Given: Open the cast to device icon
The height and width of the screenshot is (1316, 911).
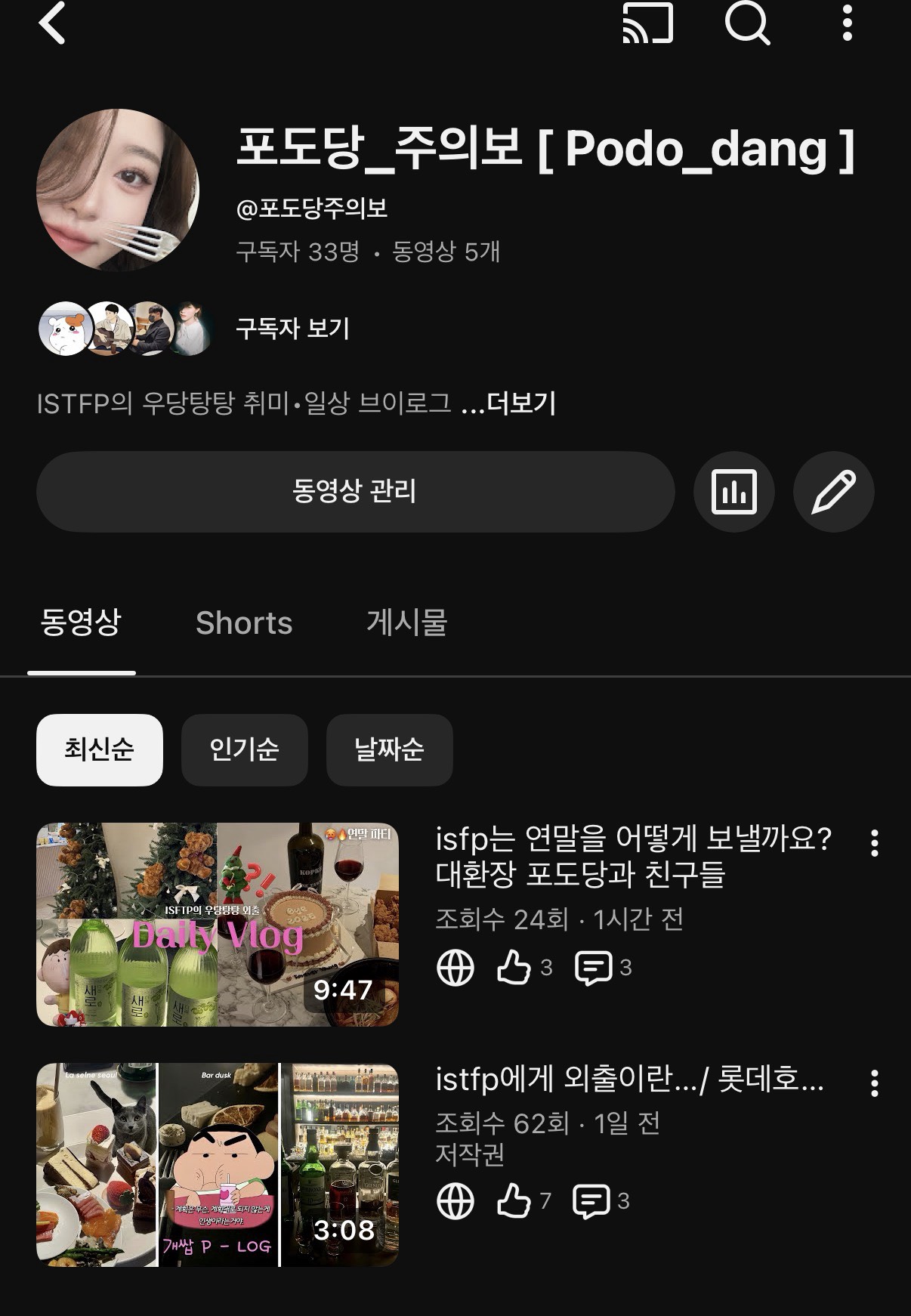Looking at the screenshot, I should tap(647, 24).
